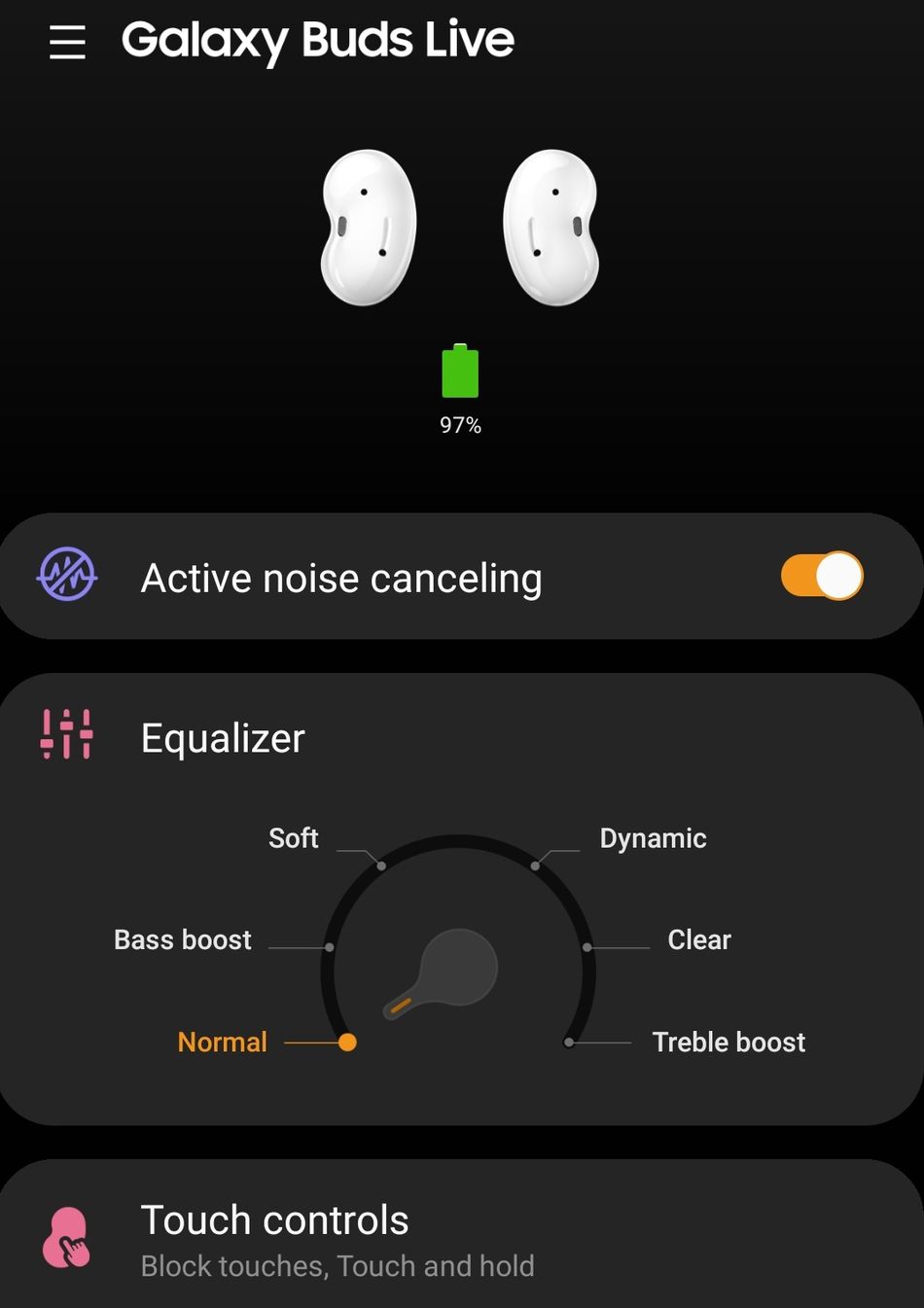Turn off Active noise canceling
924x1308 pixels.
tap(821, 577)
